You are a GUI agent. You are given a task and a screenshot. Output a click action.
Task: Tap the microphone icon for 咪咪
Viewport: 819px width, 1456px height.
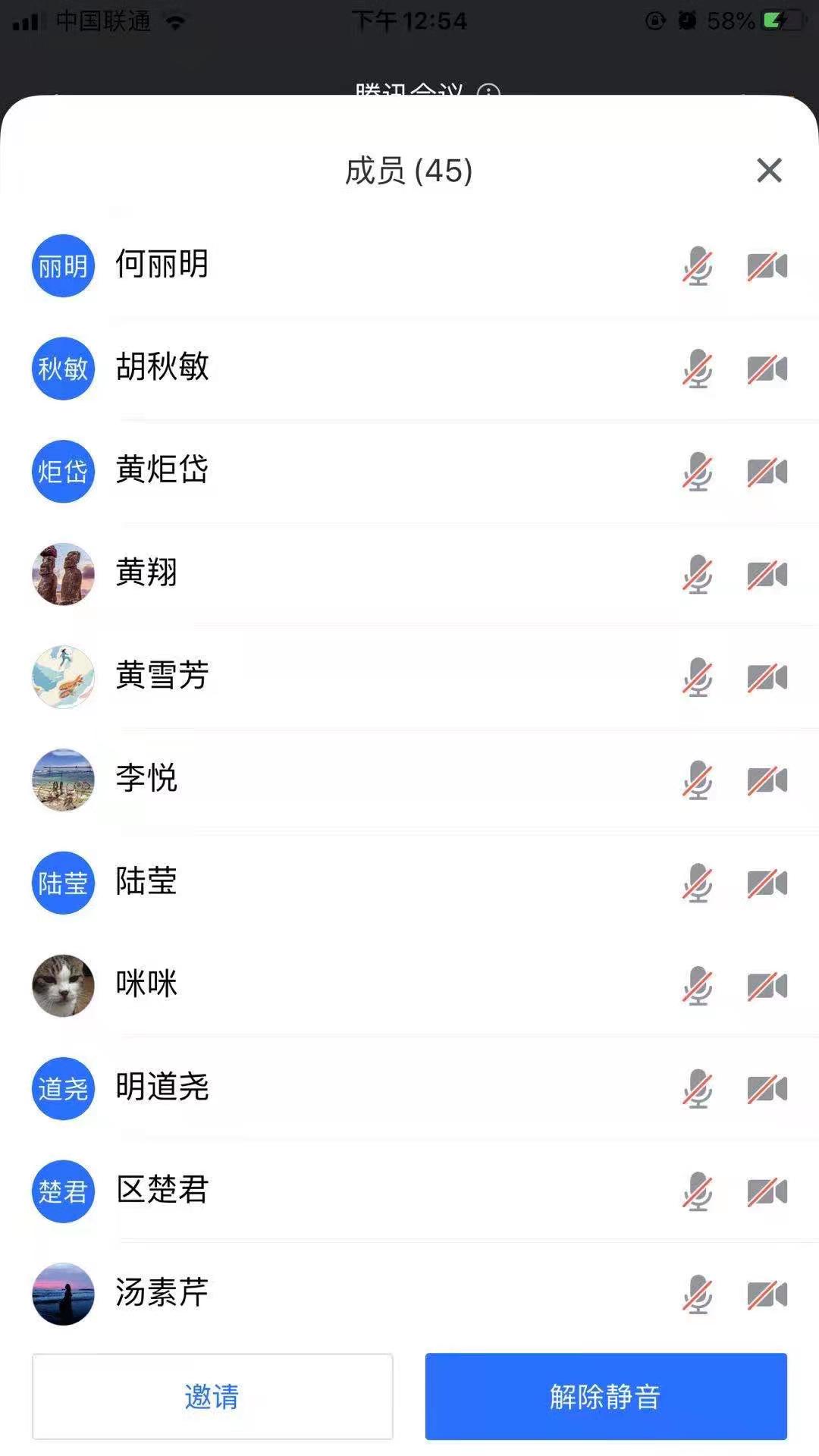[697, 986]
